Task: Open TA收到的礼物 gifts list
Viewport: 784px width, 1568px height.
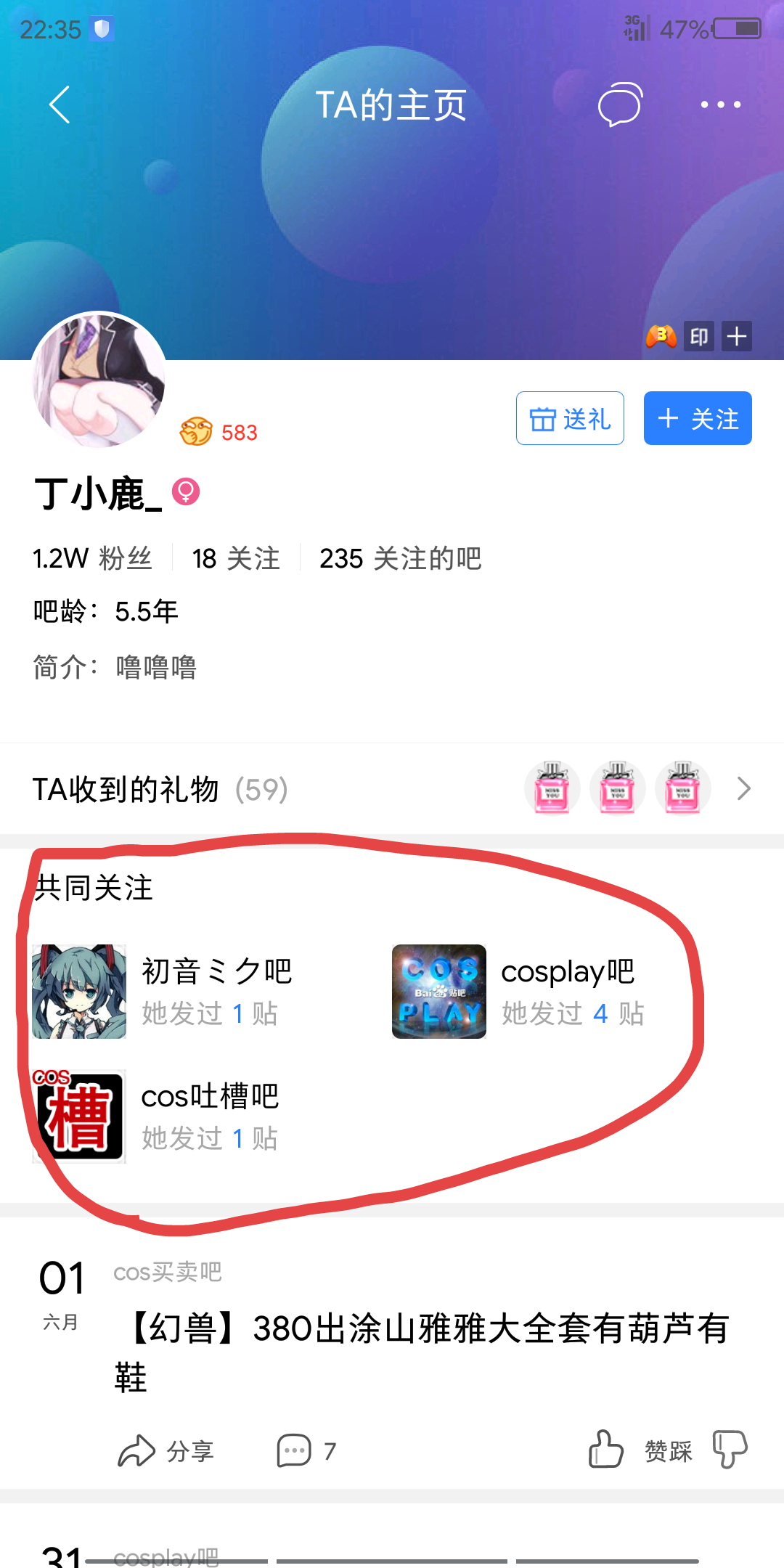Action: tap(392, 789)
